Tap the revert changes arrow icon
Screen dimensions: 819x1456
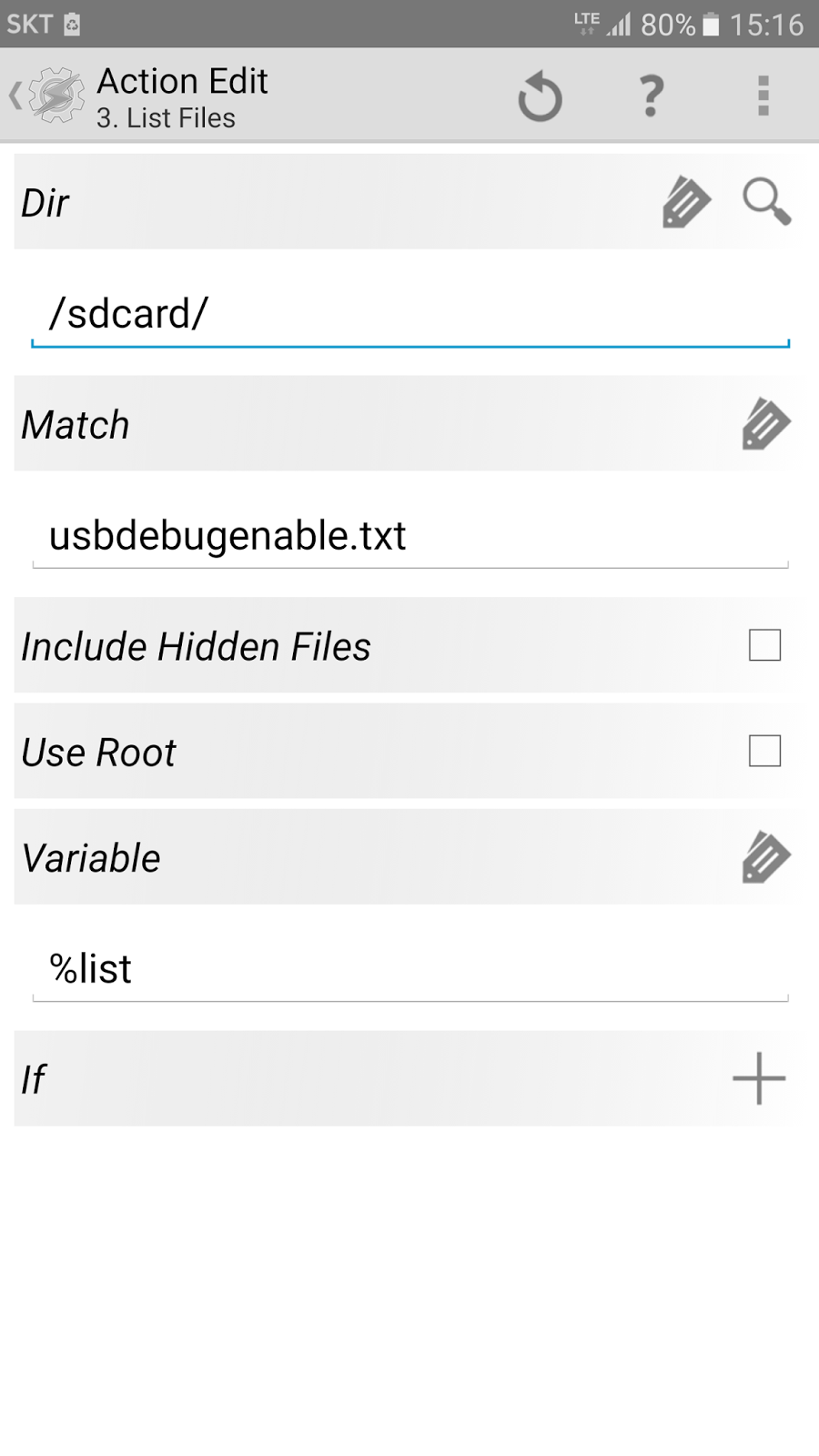click(x=541, y=96)
